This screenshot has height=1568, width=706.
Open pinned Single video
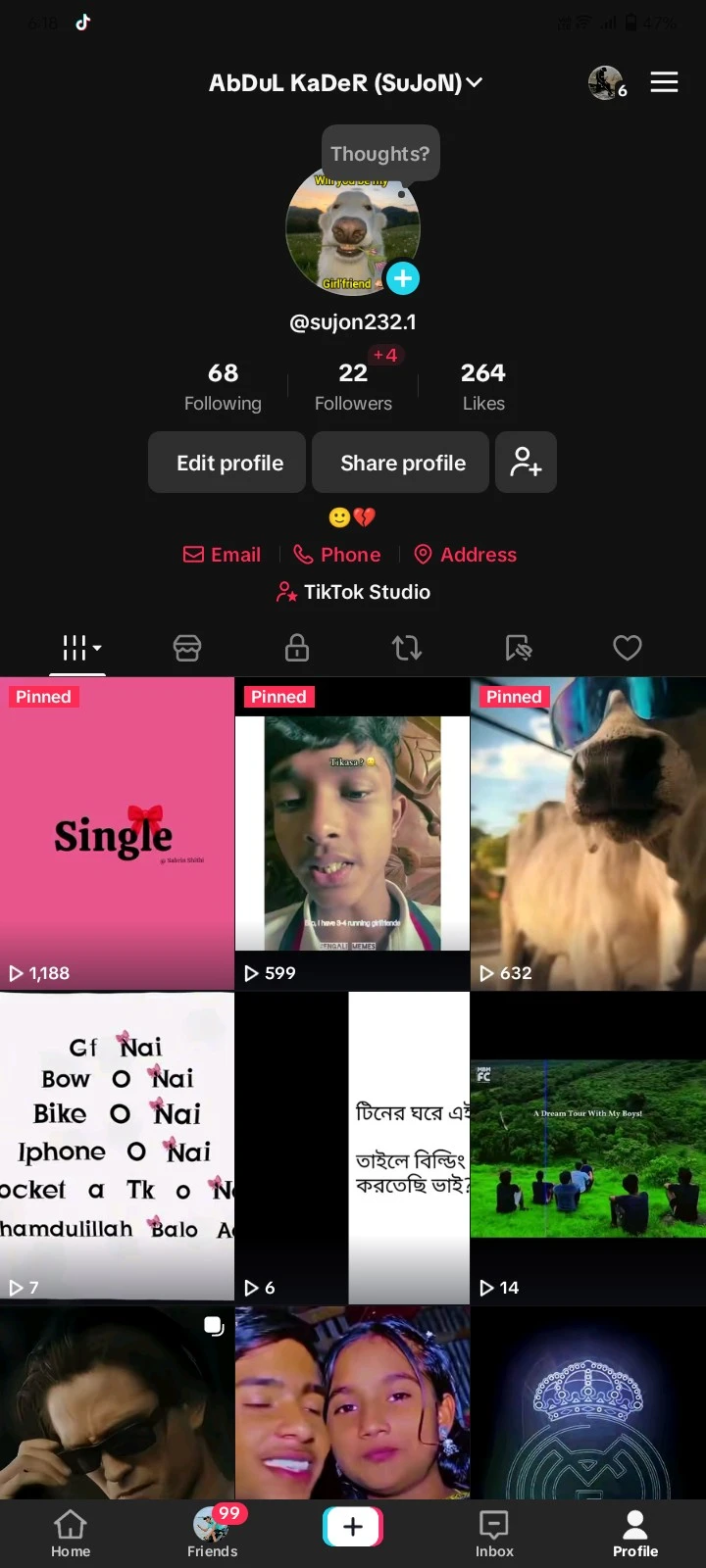coord(117,833)
